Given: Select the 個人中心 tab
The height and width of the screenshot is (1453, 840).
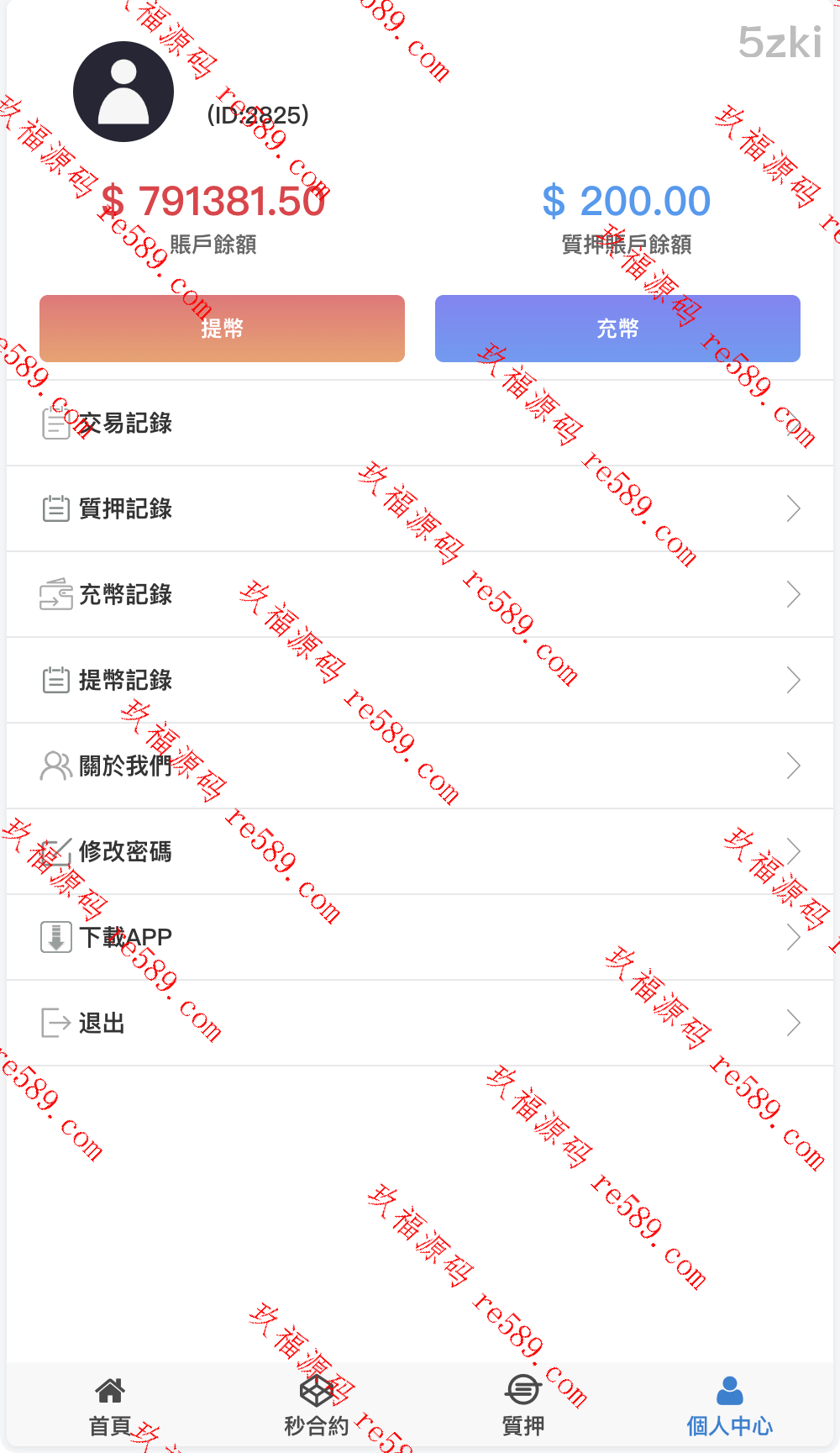Looking at the screenshot, I should pos(729,1407).
